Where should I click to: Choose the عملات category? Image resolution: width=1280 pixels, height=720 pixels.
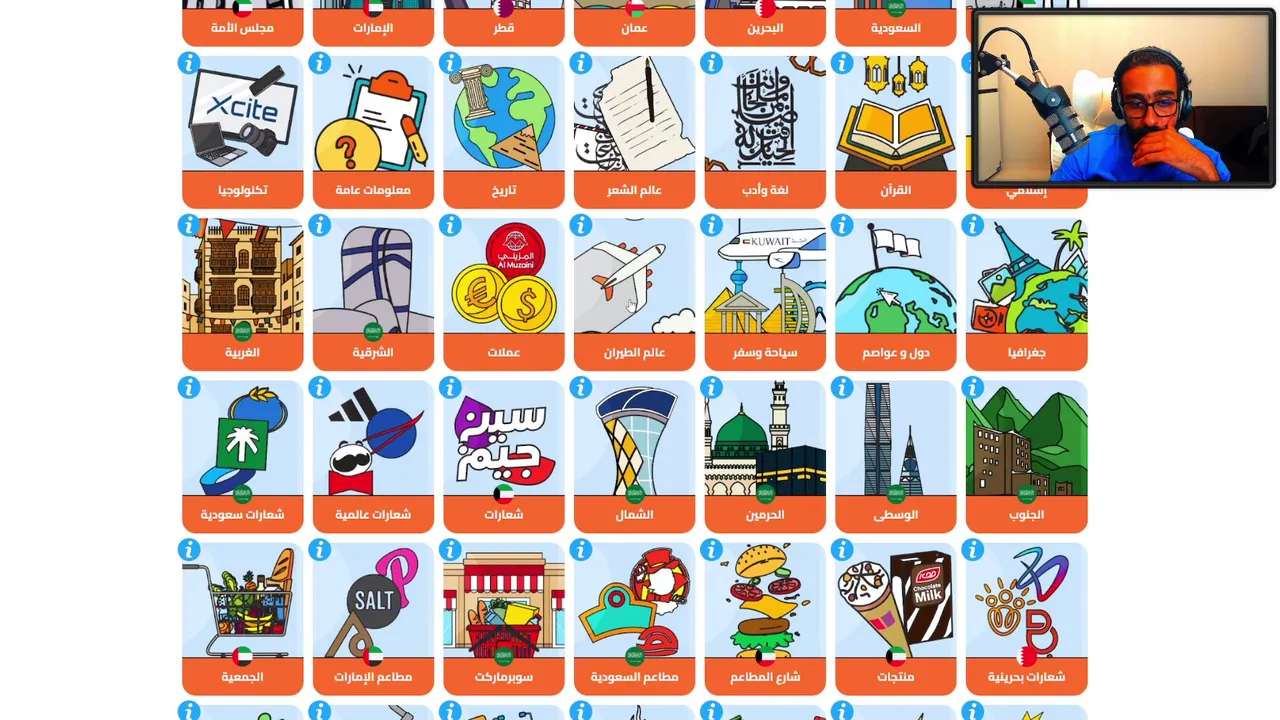tap(503, 294)
